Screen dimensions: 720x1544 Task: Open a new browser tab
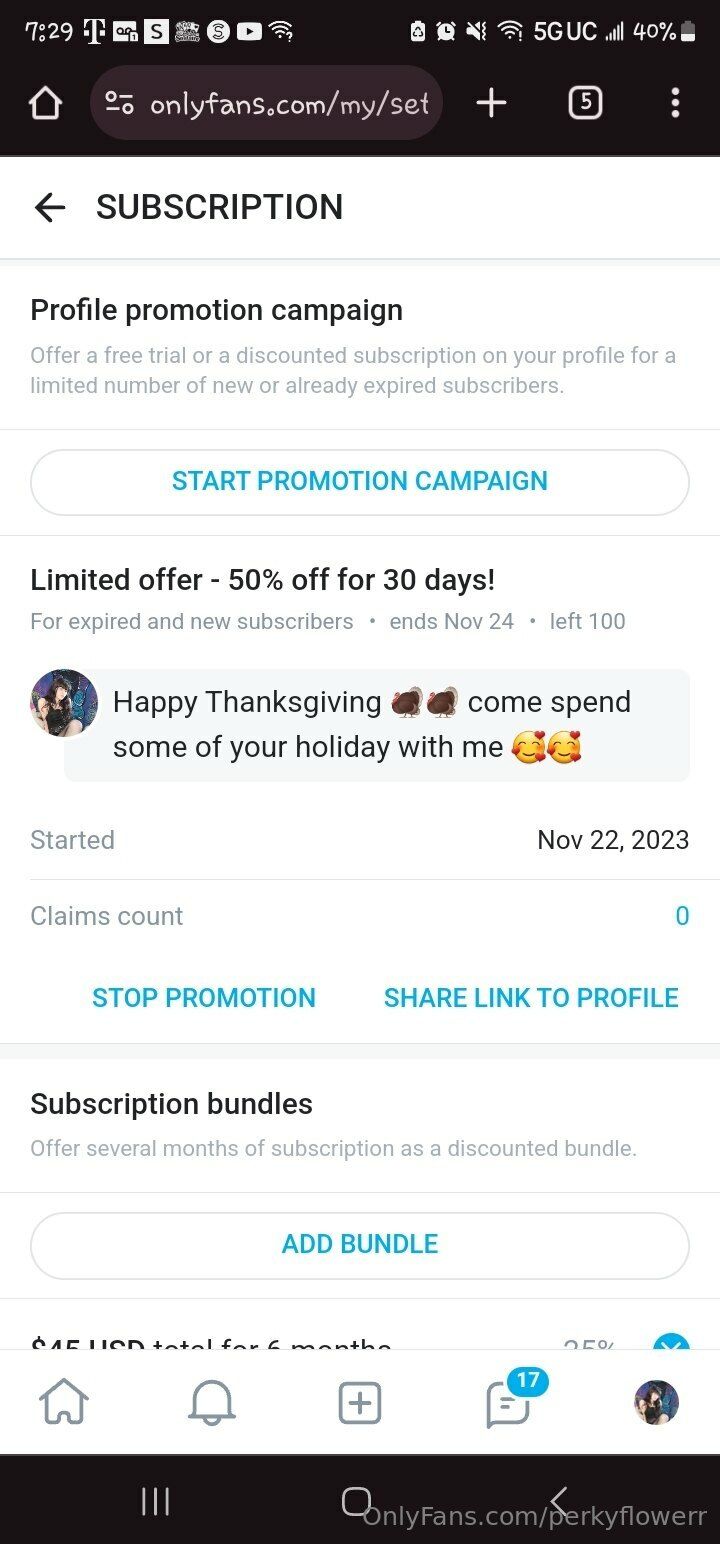[491, 102]
